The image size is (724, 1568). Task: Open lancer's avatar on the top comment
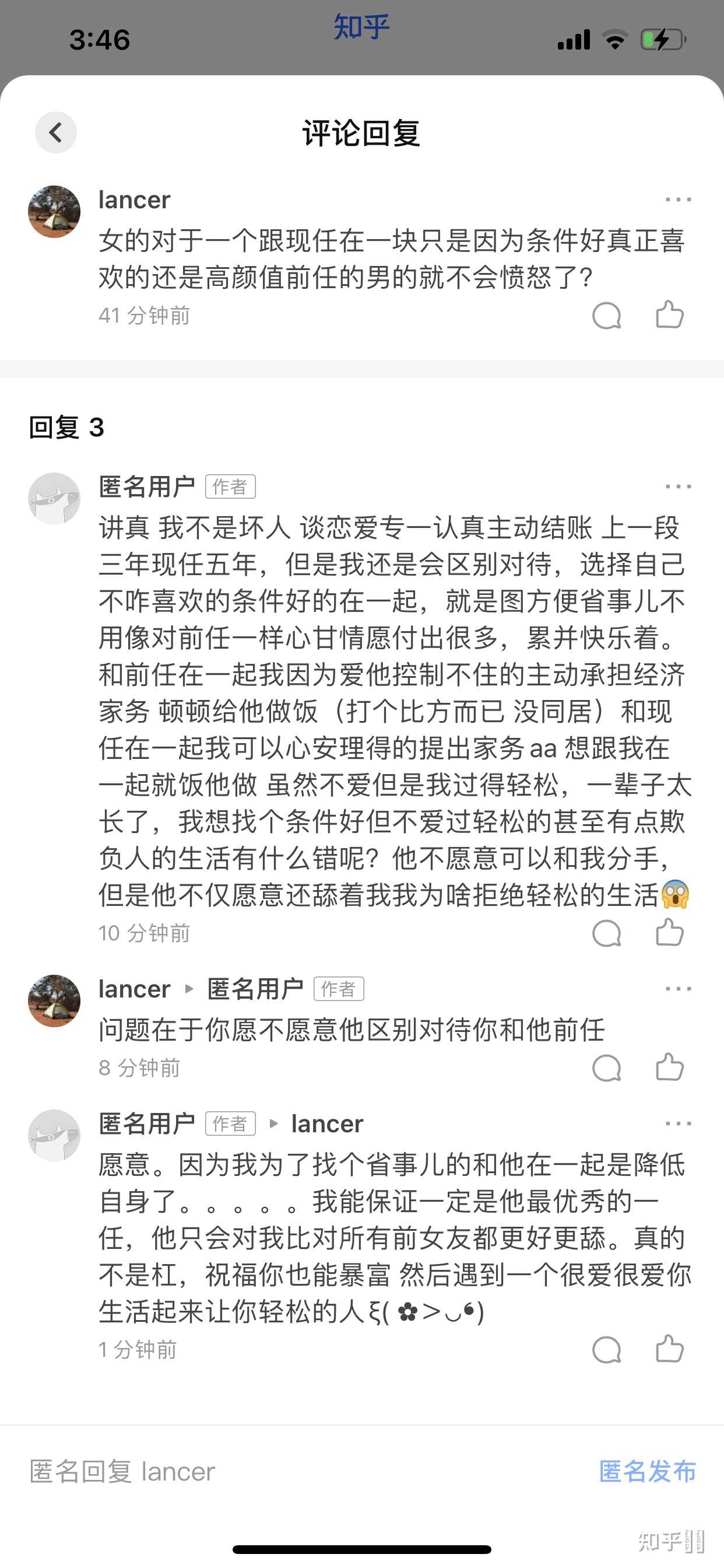pos(54,211)
